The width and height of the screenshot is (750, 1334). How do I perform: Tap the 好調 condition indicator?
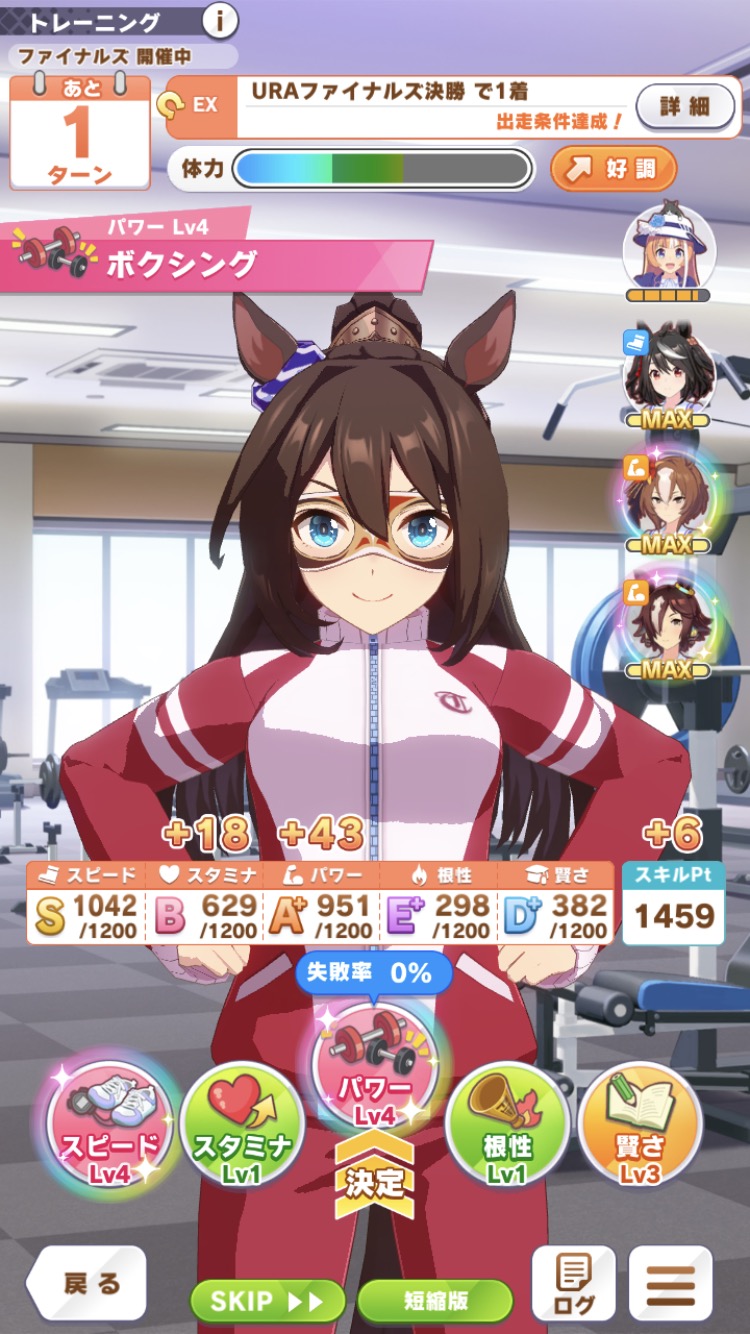click(x=614, y=169)
